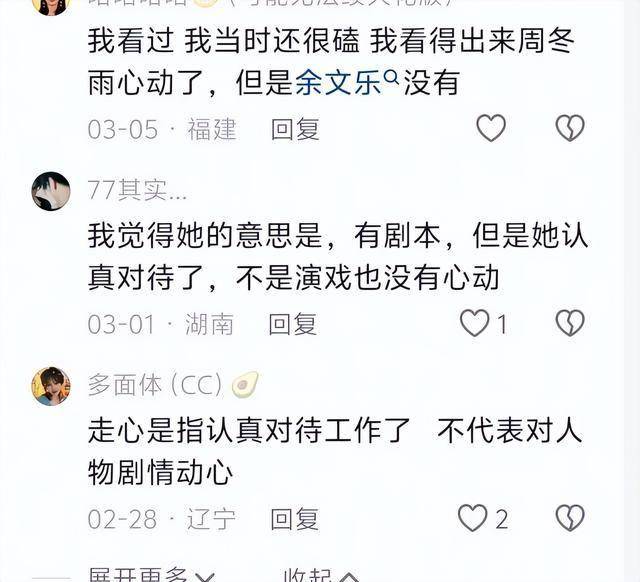Open 77其实… user profile avatar
This screenshot has width=640, height=582.
[51, 191]
